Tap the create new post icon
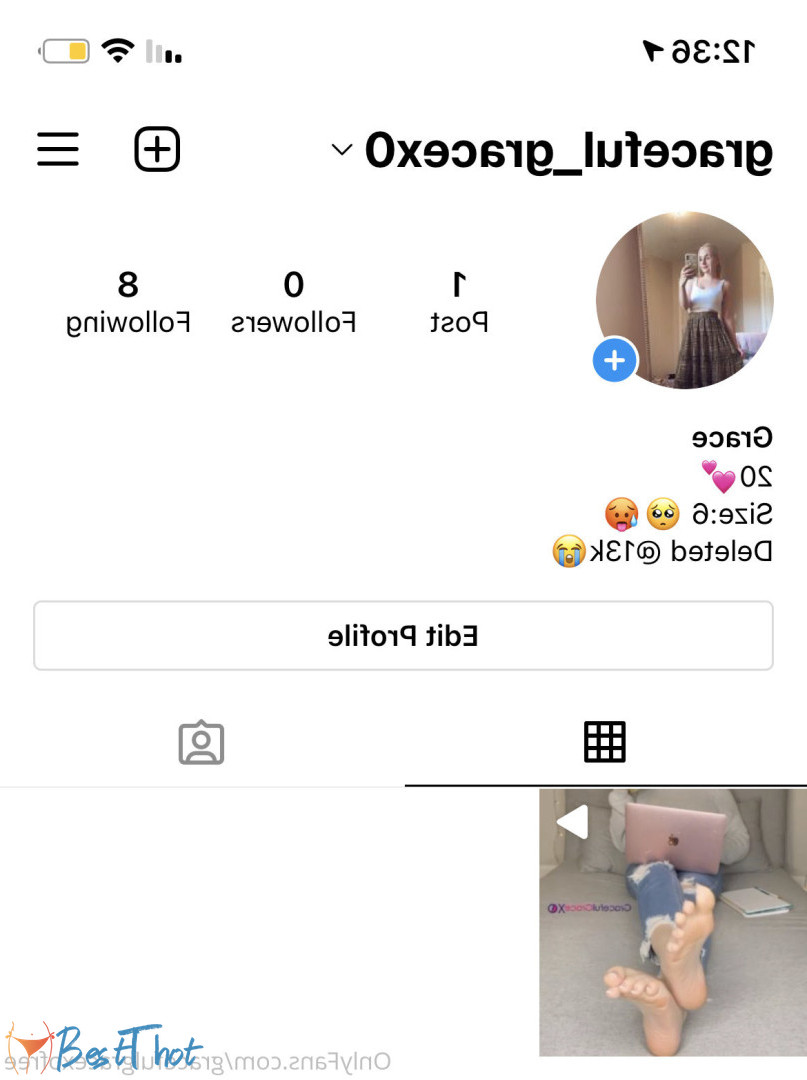 coord(156,148)
